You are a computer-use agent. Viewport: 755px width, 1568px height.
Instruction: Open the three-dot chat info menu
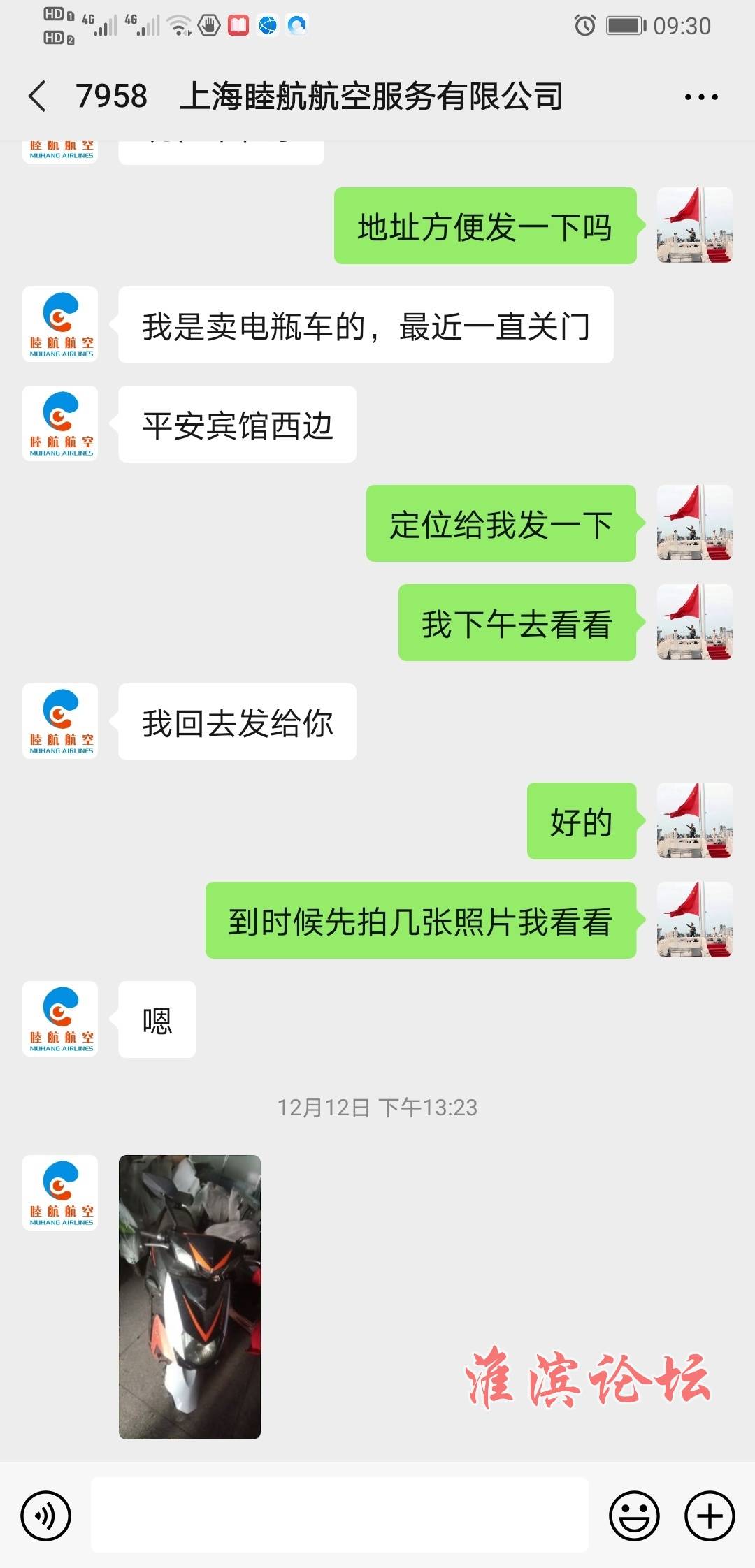click(701, 97)
